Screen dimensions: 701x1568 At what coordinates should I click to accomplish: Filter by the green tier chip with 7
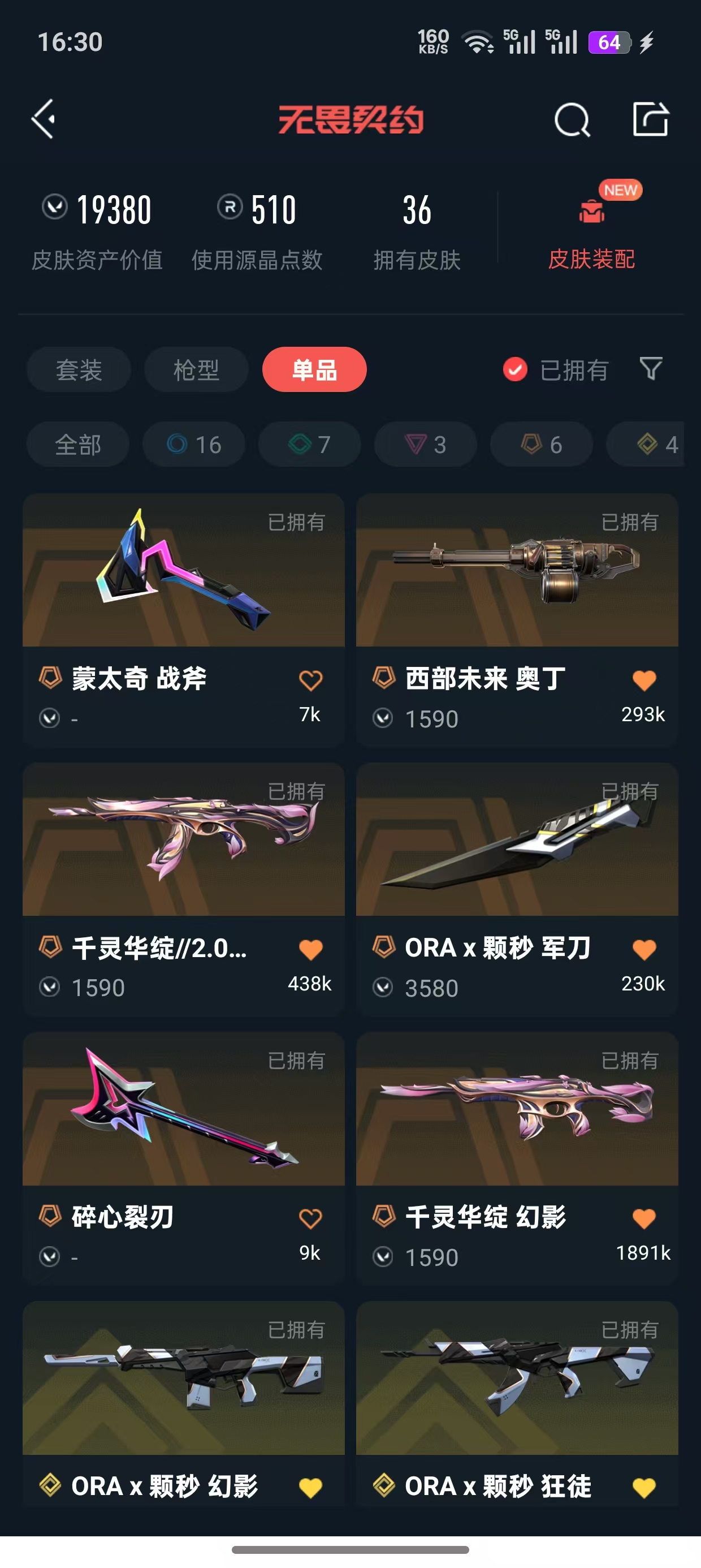[x=310, y=445]
